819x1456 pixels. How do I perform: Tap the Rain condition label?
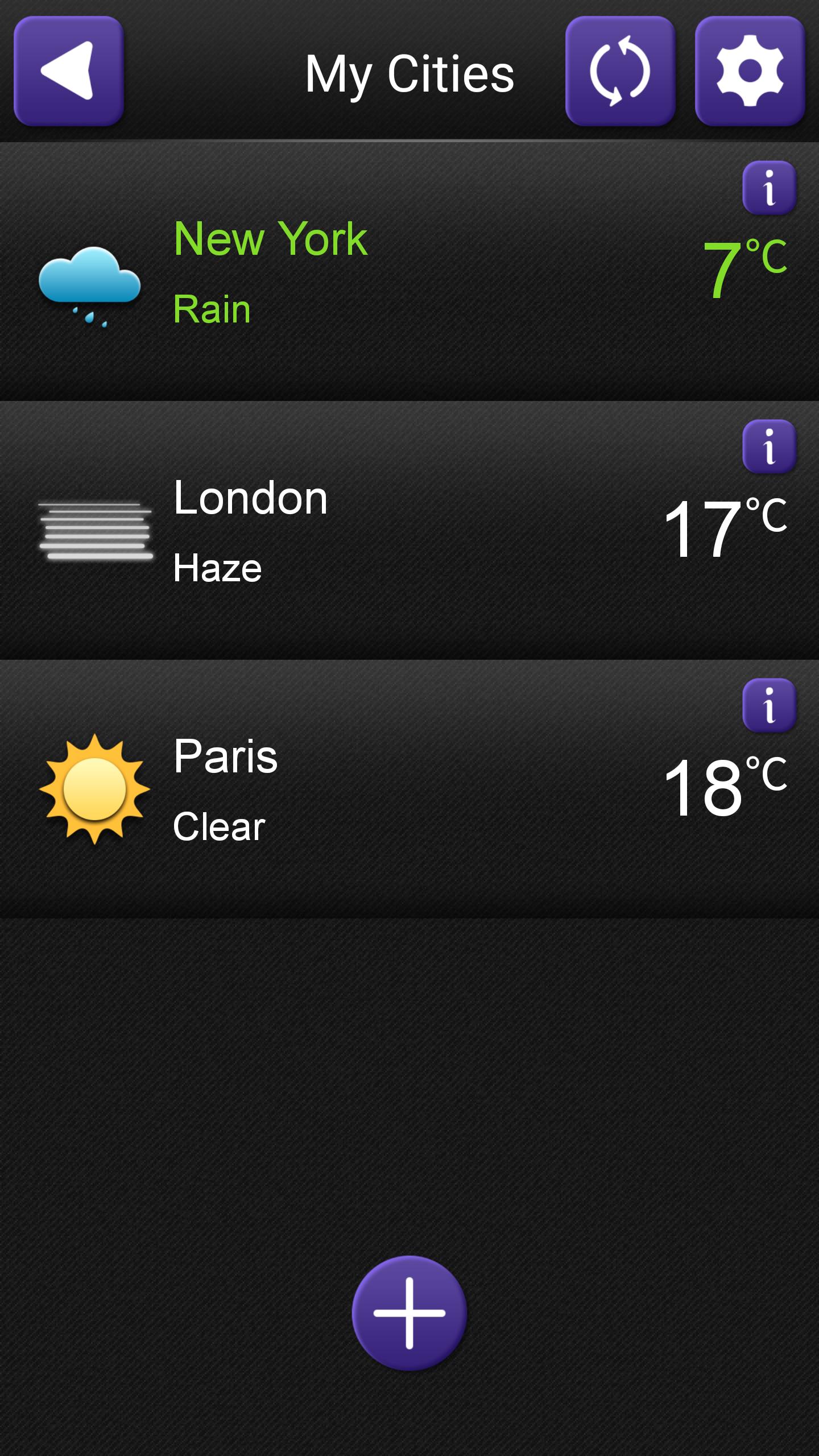(211, 309)
